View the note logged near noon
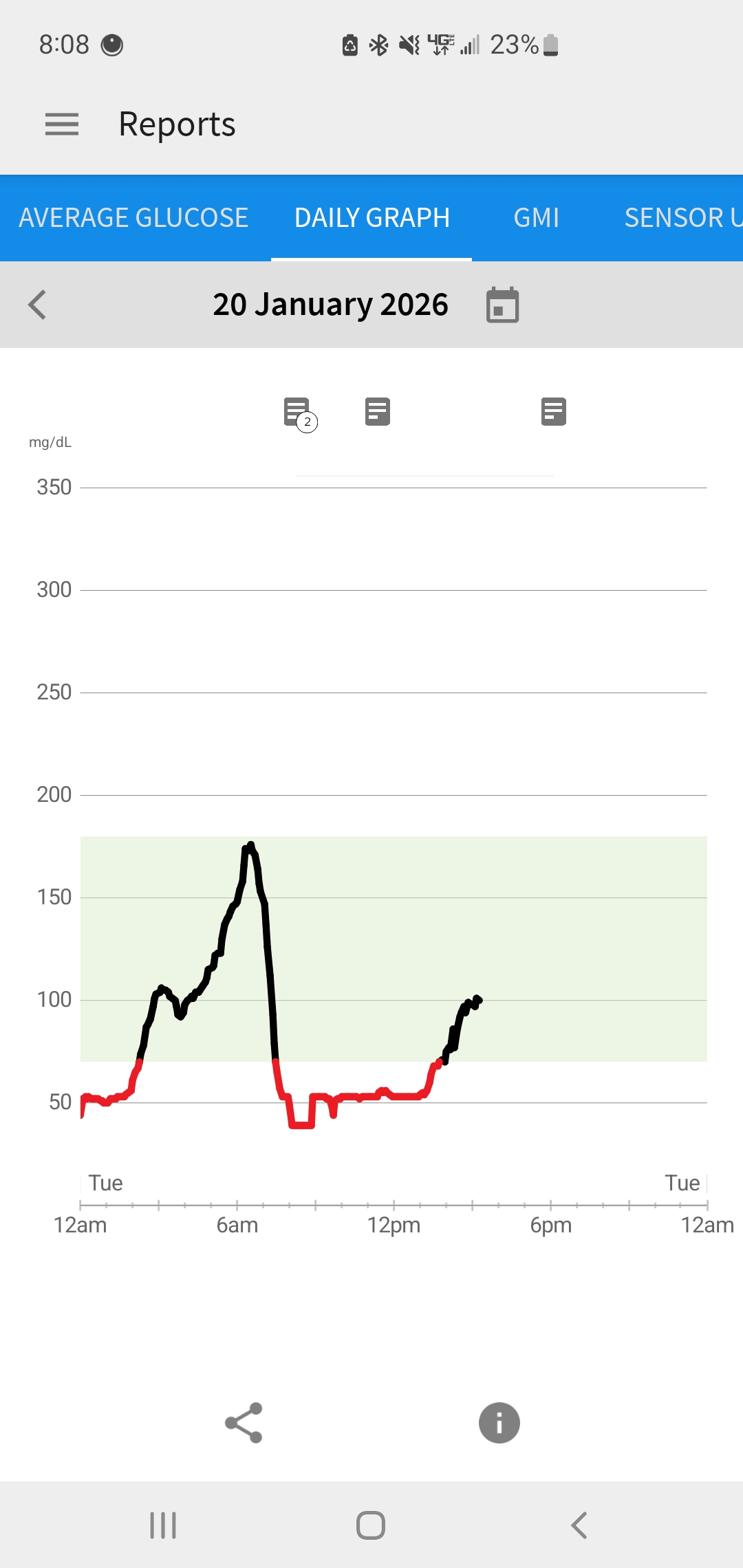Image resolution: width=743 pixels, height=1568 pixels. click(x=377, y=411)
